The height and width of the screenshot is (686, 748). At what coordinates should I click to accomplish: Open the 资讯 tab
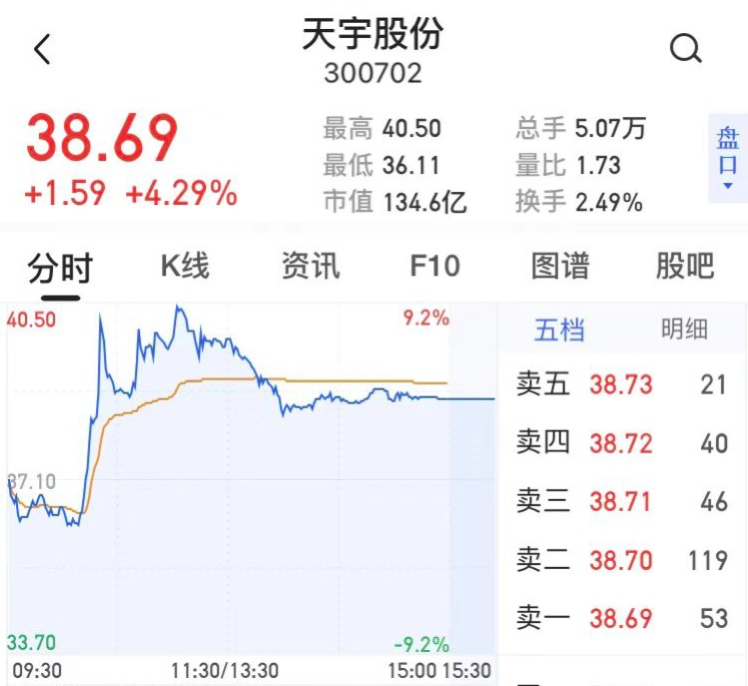pyautogui.click(x=310, y=266)
